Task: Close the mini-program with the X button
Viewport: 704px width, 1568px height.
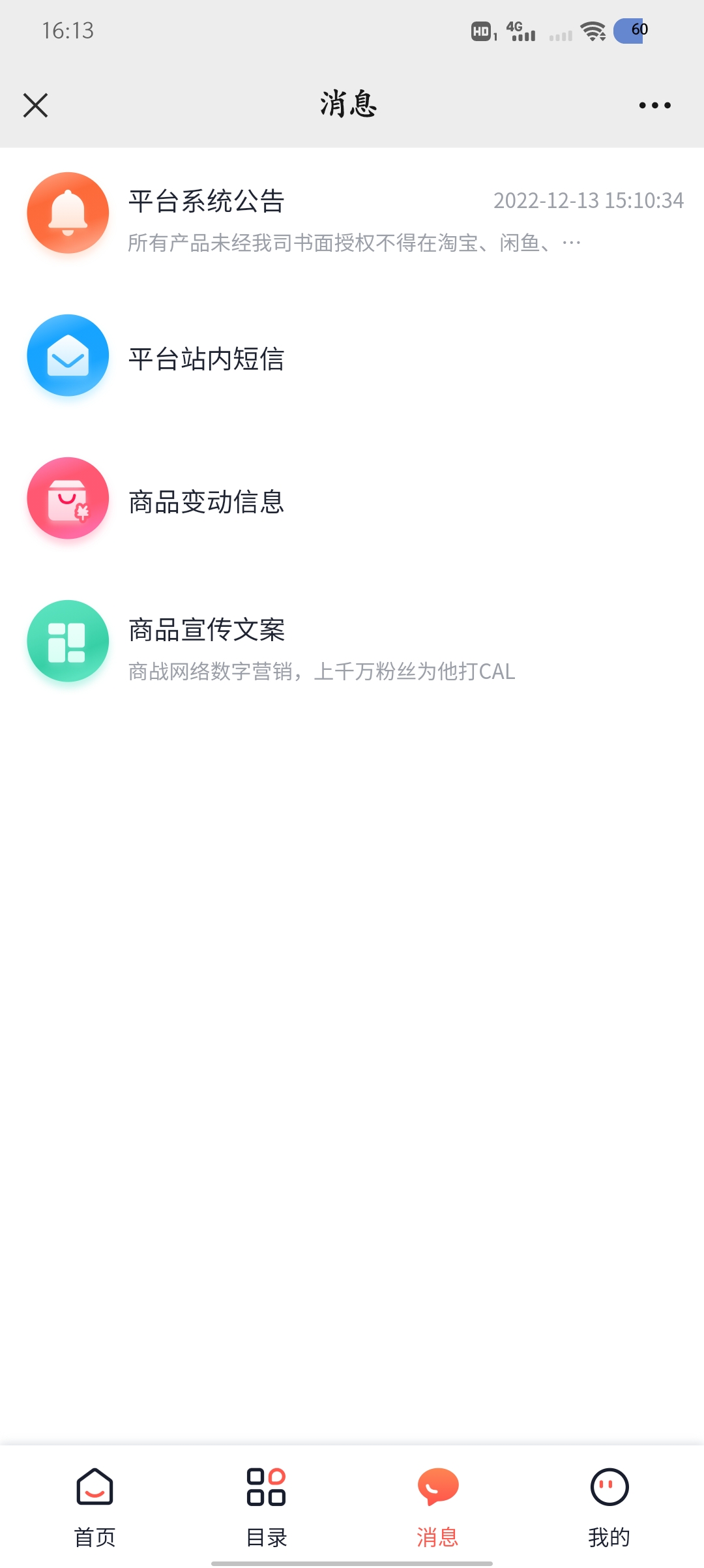Action: pos(35,104)
